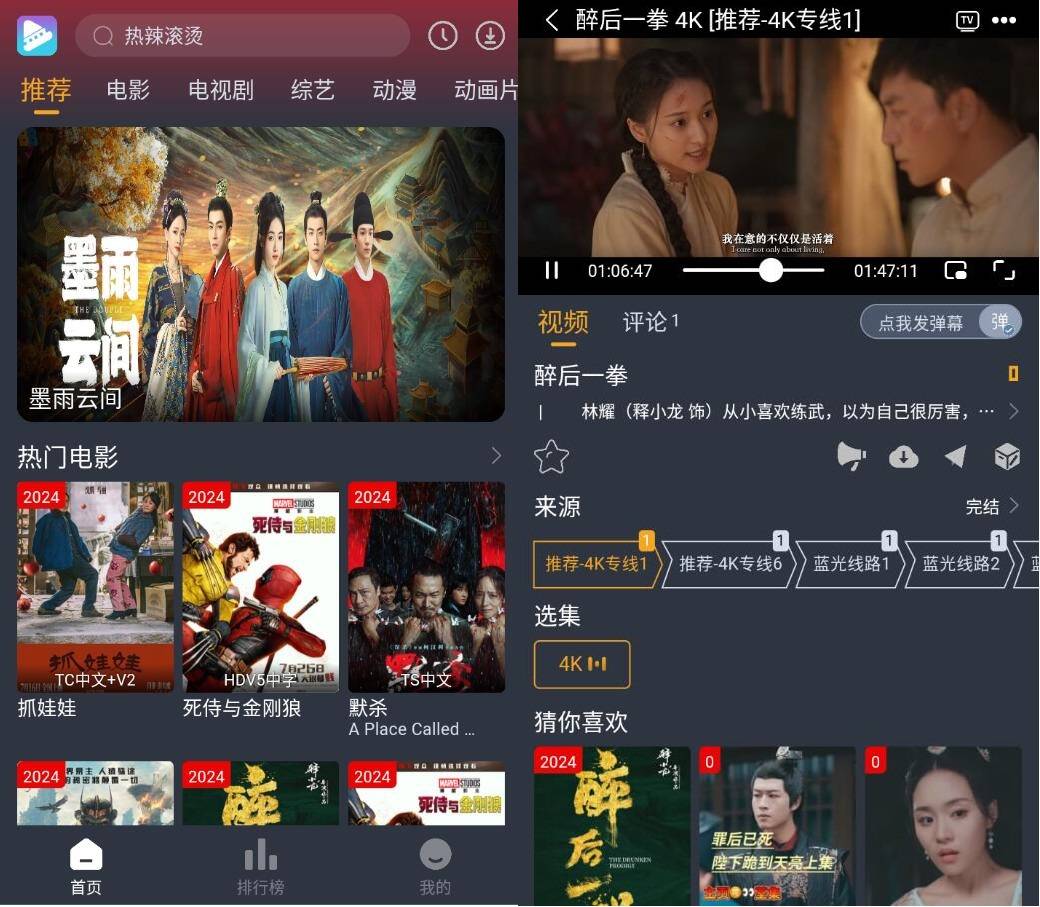Open the 我的 tab
1040x907 pixels.
click(x=435, y=868)
